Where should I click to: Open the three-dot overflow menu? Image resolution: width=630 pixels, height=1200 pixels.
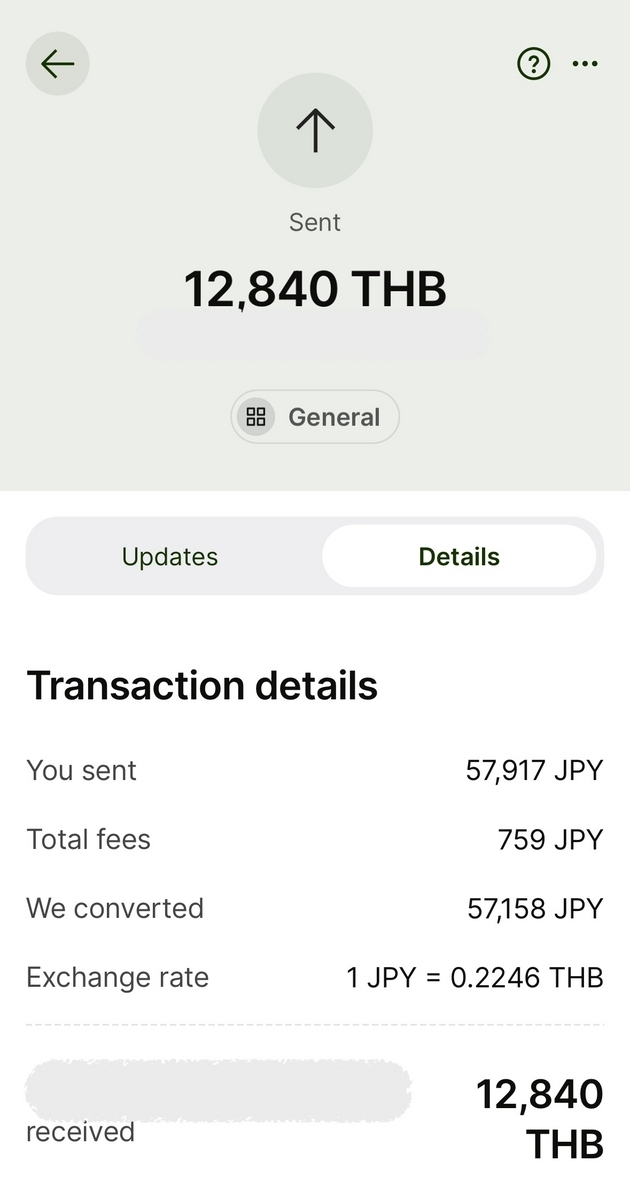click(x=585, y=64)
